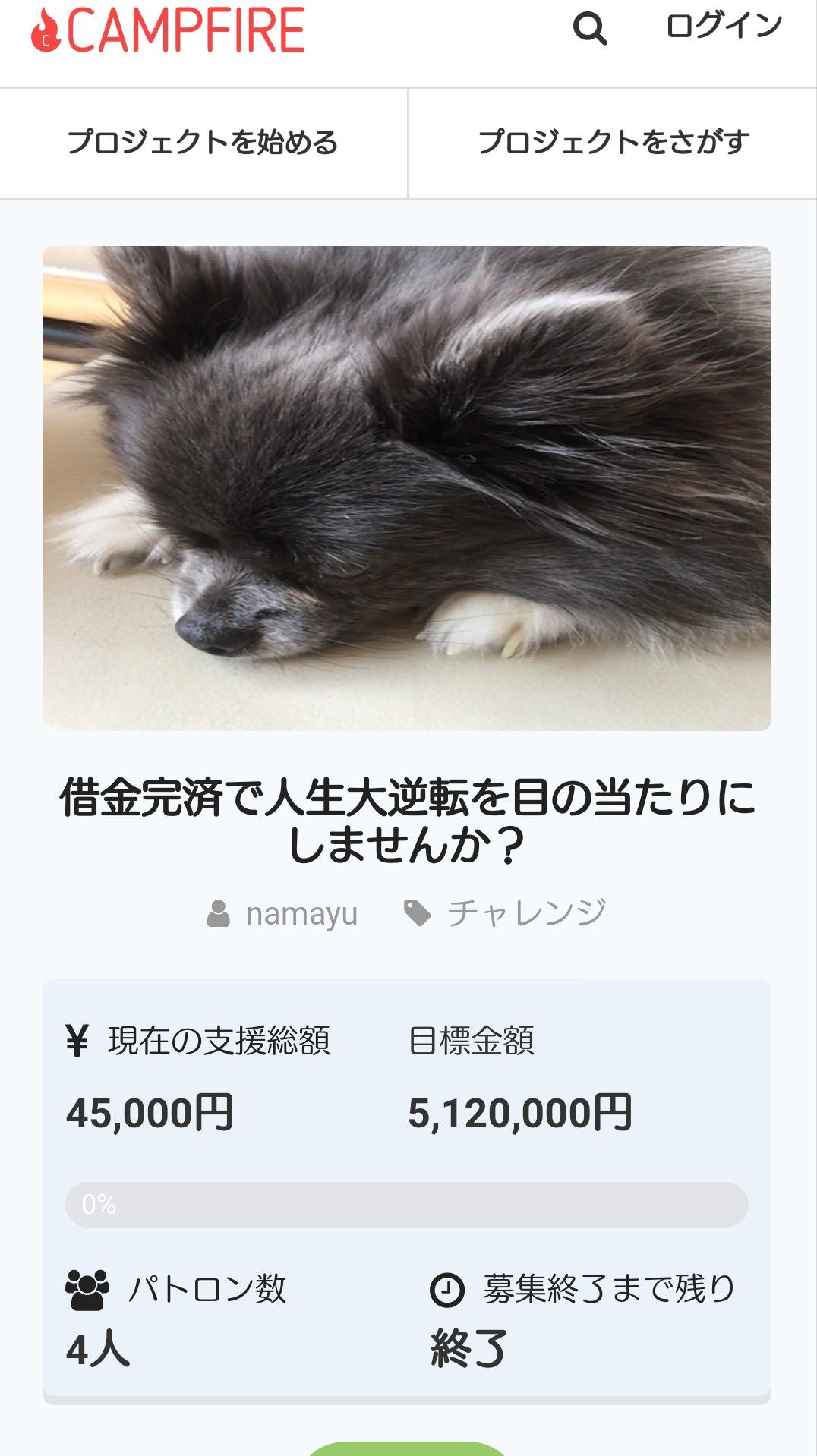Tap the green button below the stats
This screenshot has width=817, height=1456.
click(x=407, y=1448)
